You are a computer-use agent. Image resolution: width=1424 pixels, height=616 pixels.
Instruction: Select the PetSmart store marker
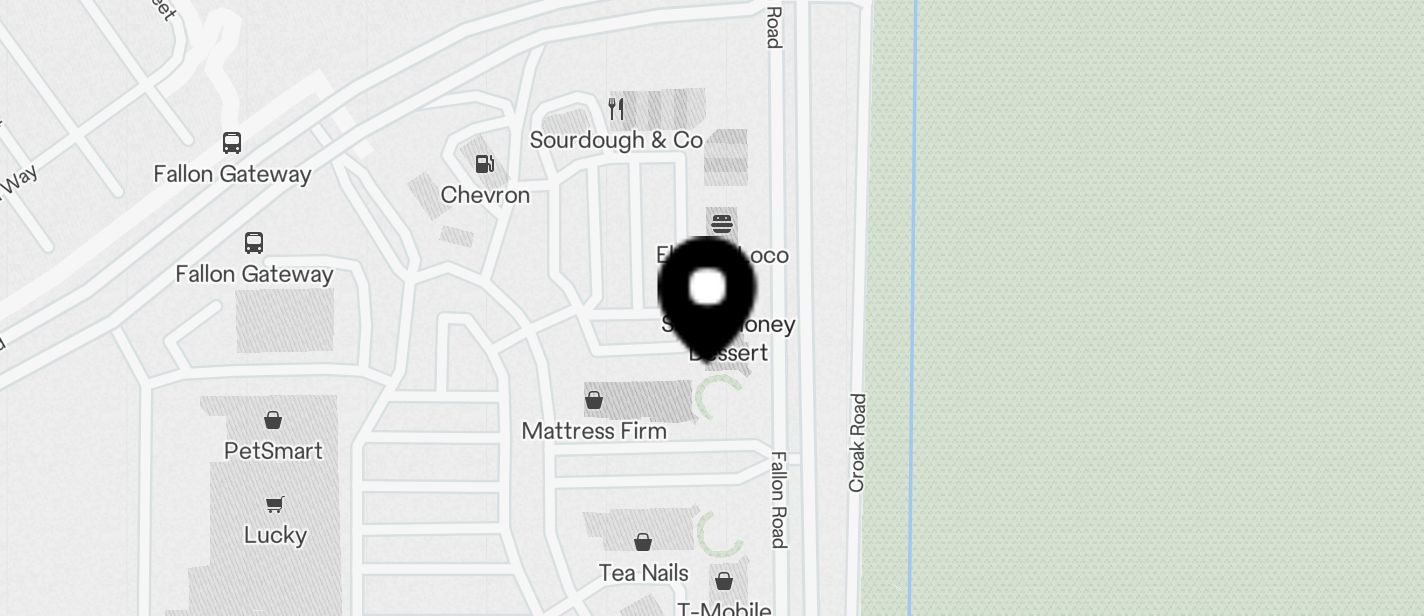273,421
